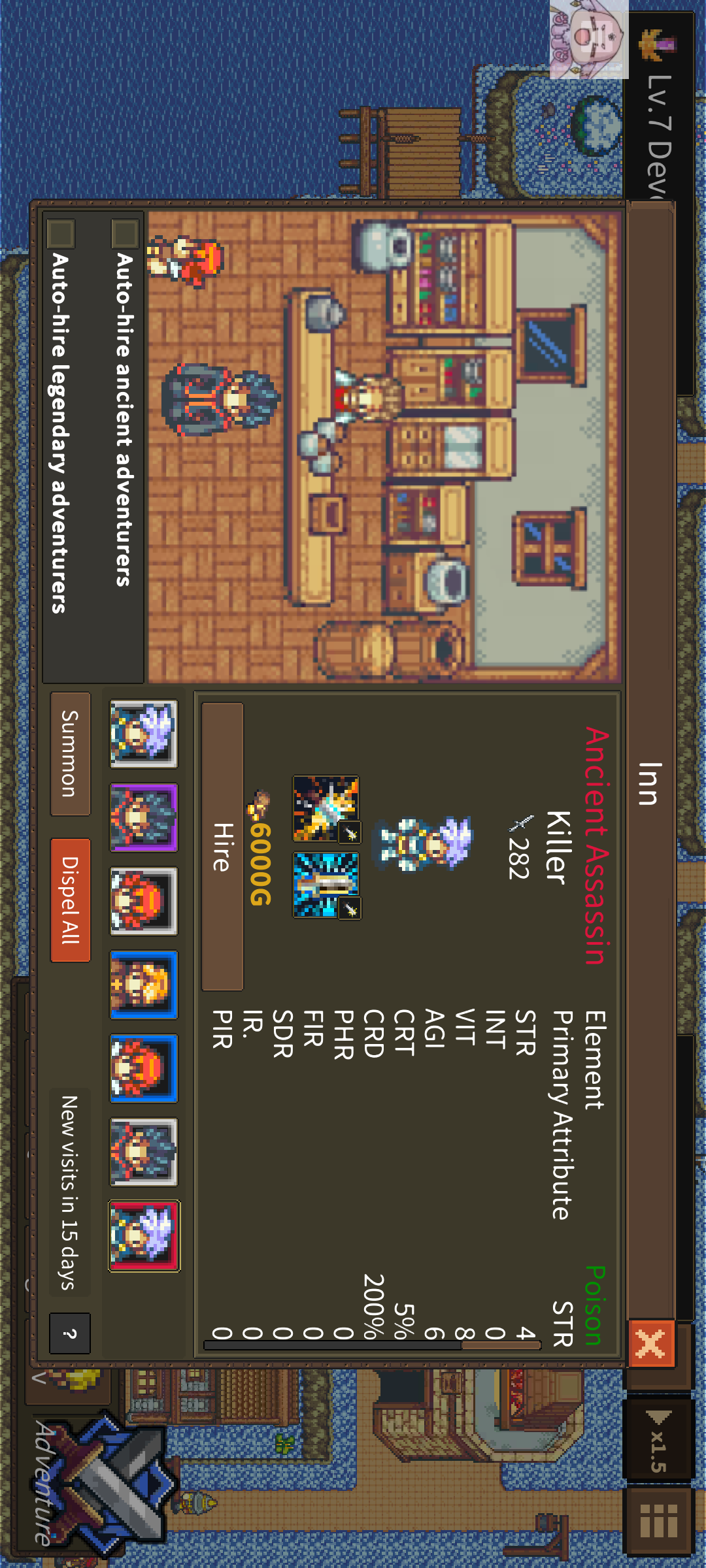This screenshot has width=706, height=1568.
Task: Select the purple-framed adventurer portrait
Action: click(143, 817)
